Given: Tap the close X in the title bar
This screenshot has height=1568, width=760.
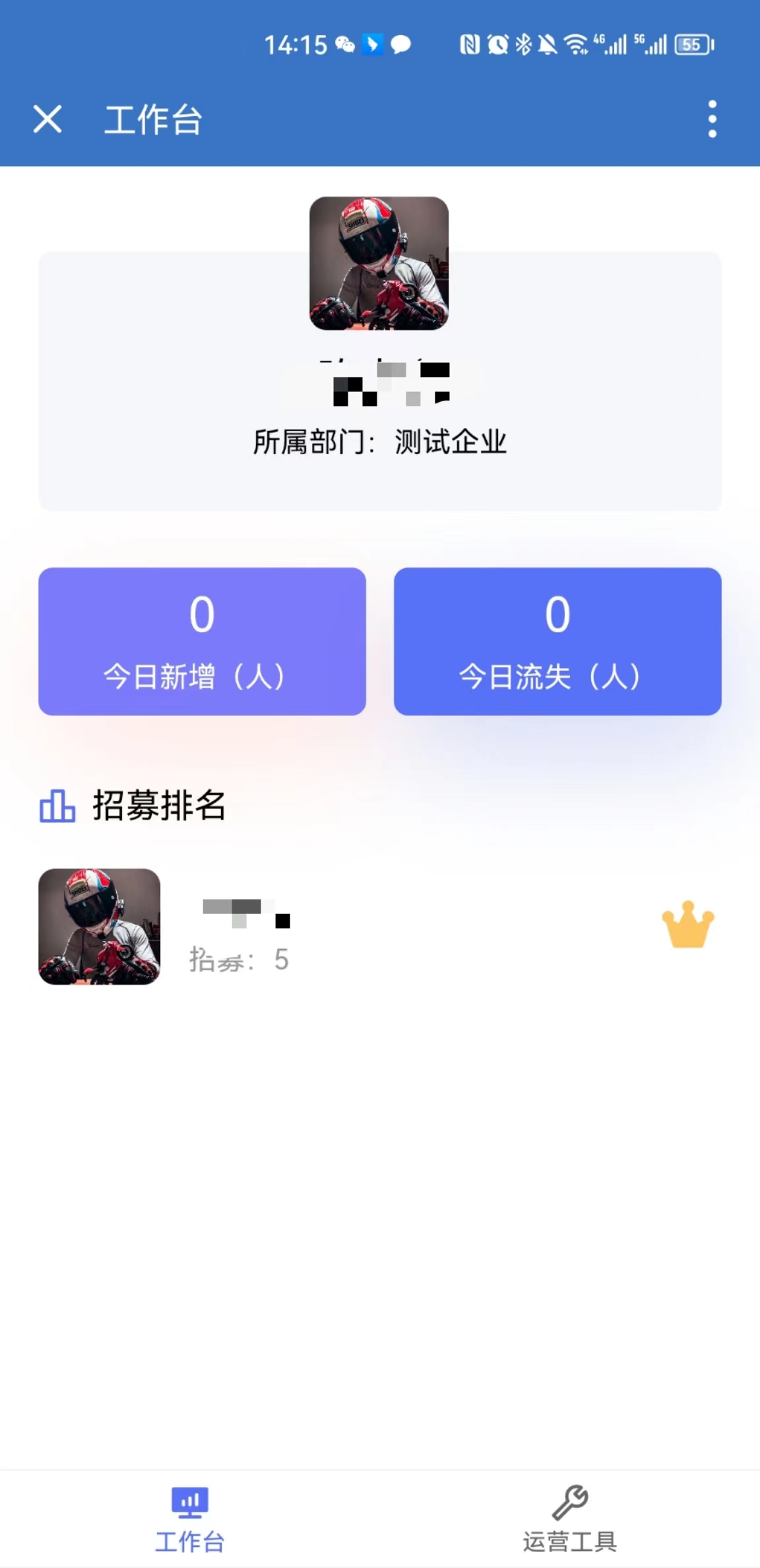Looking at the screenshot, I should 47,120.
